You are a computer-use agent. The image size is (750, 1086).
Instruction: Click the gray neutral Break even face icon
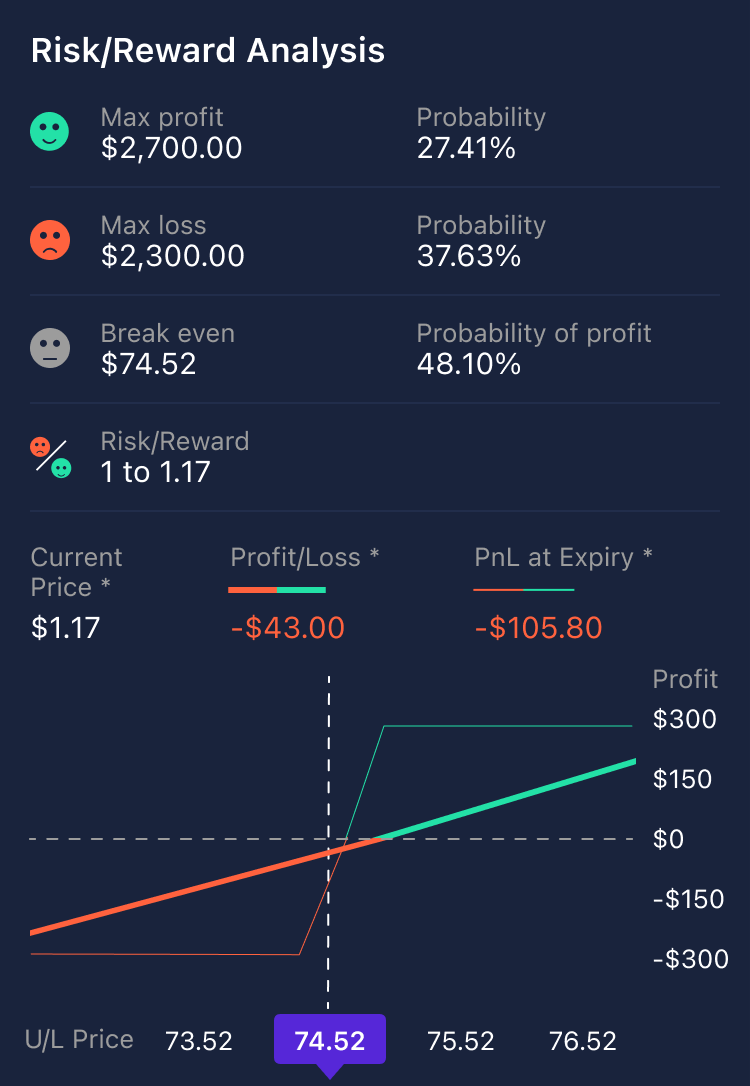click(50, 348)
